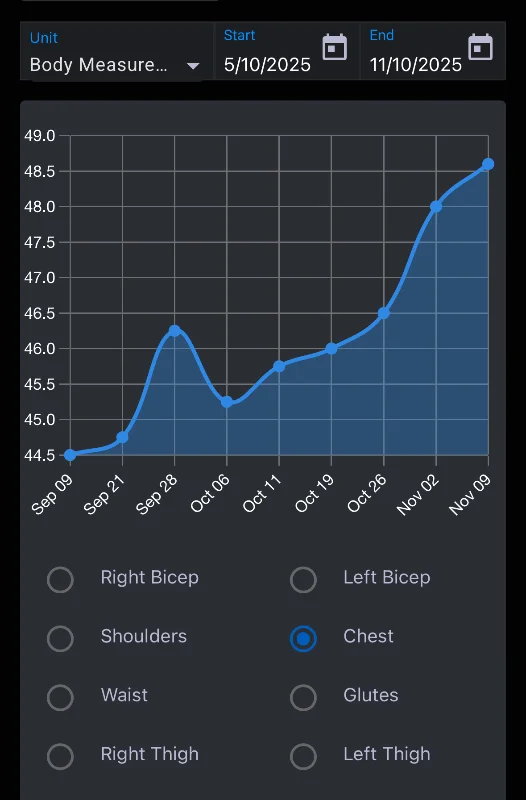This screenshot has height=800, width=526.
Task: Select the Left Bicep radio option
Action: point(303,580)
